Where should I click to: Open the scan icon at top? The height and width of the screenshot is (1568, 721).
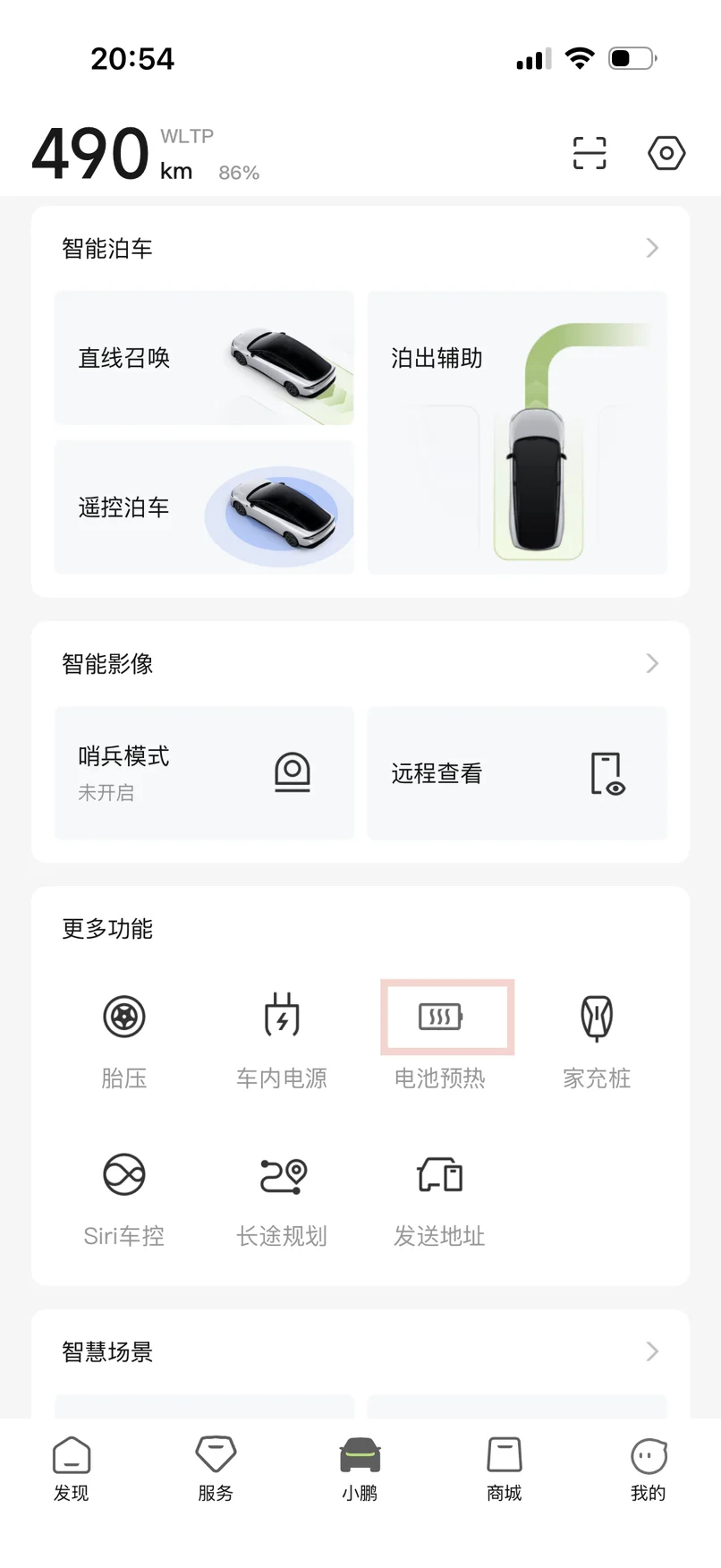click(x=590, y=153)
